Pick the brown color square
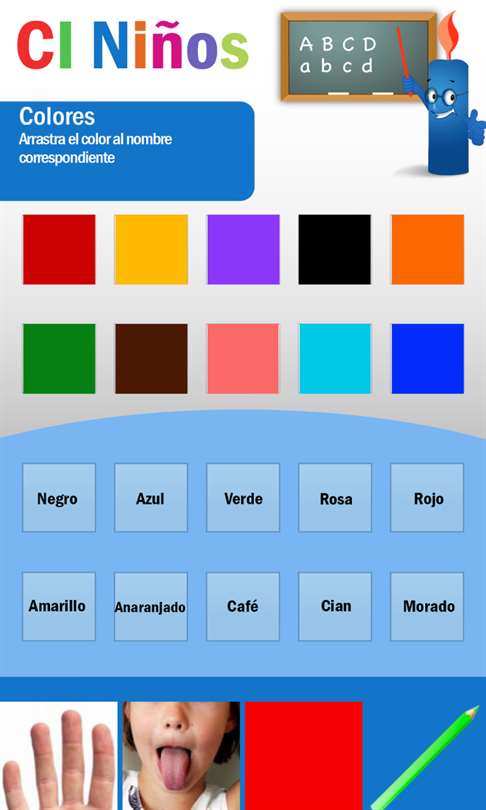This screenshot has height=810, width=486. tap(151, 359)
